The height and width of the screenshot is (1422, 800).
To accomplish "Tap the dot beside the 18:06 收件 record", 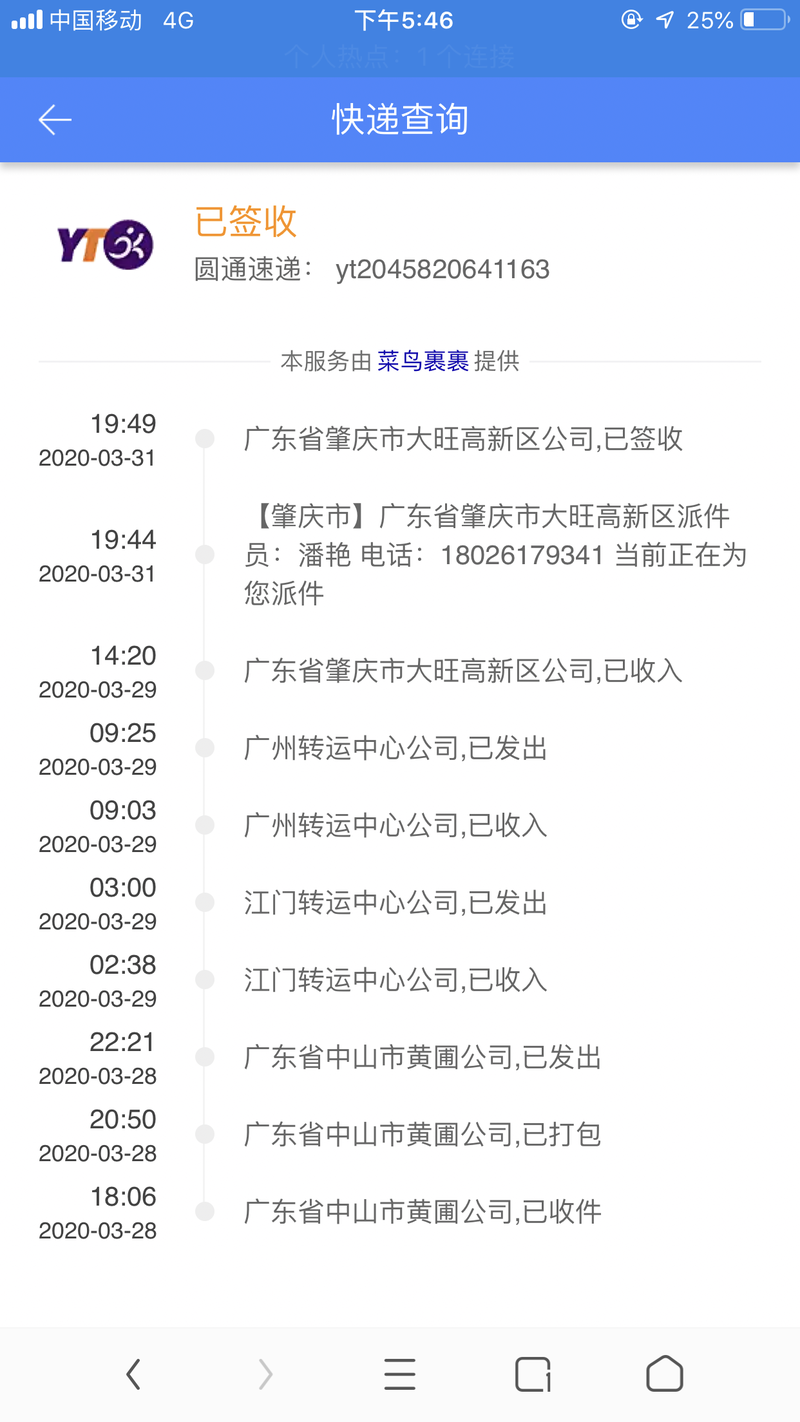I will [205, 1212].
